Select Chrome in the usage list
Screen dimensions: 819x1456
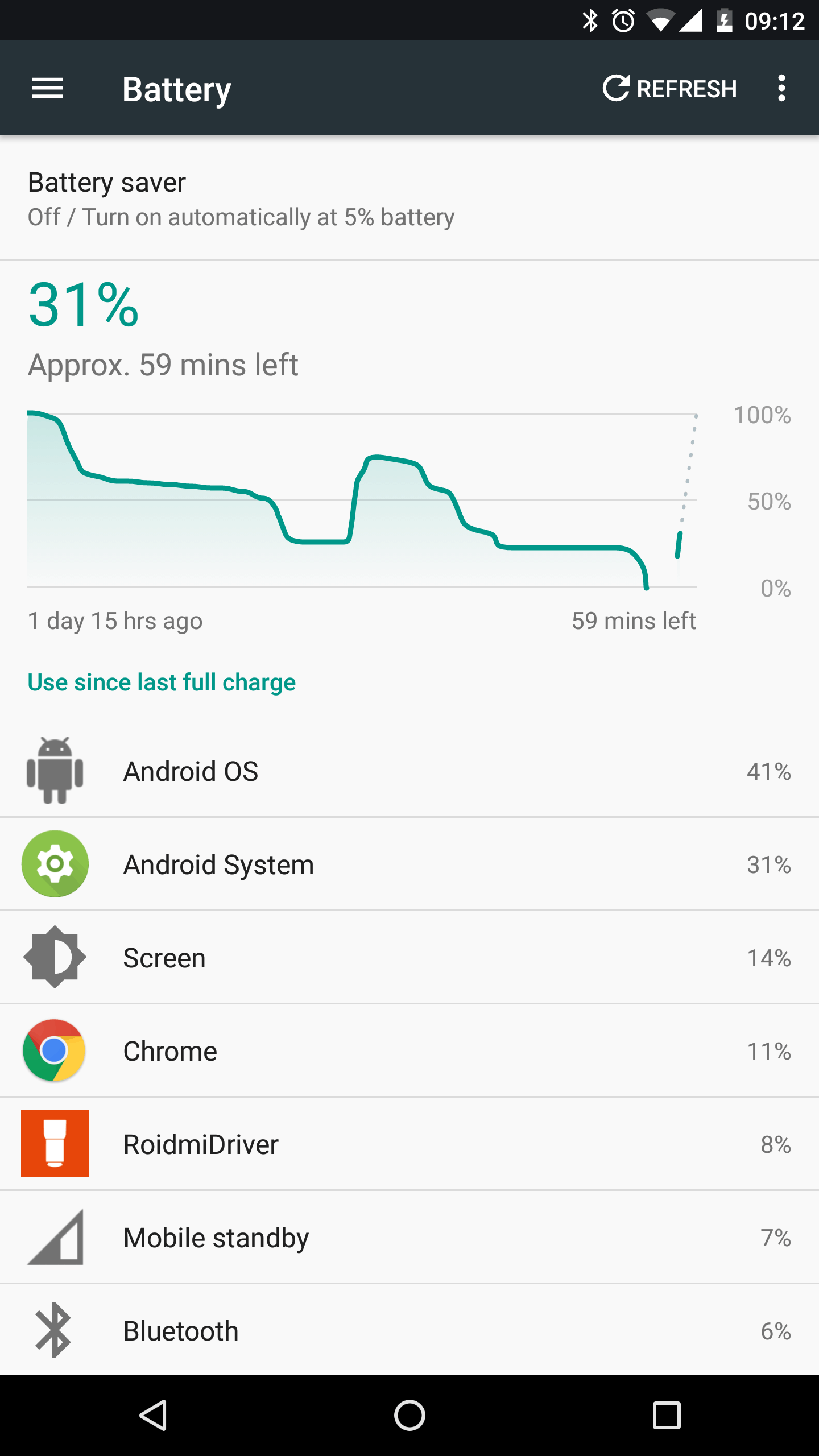(409, 1050)
